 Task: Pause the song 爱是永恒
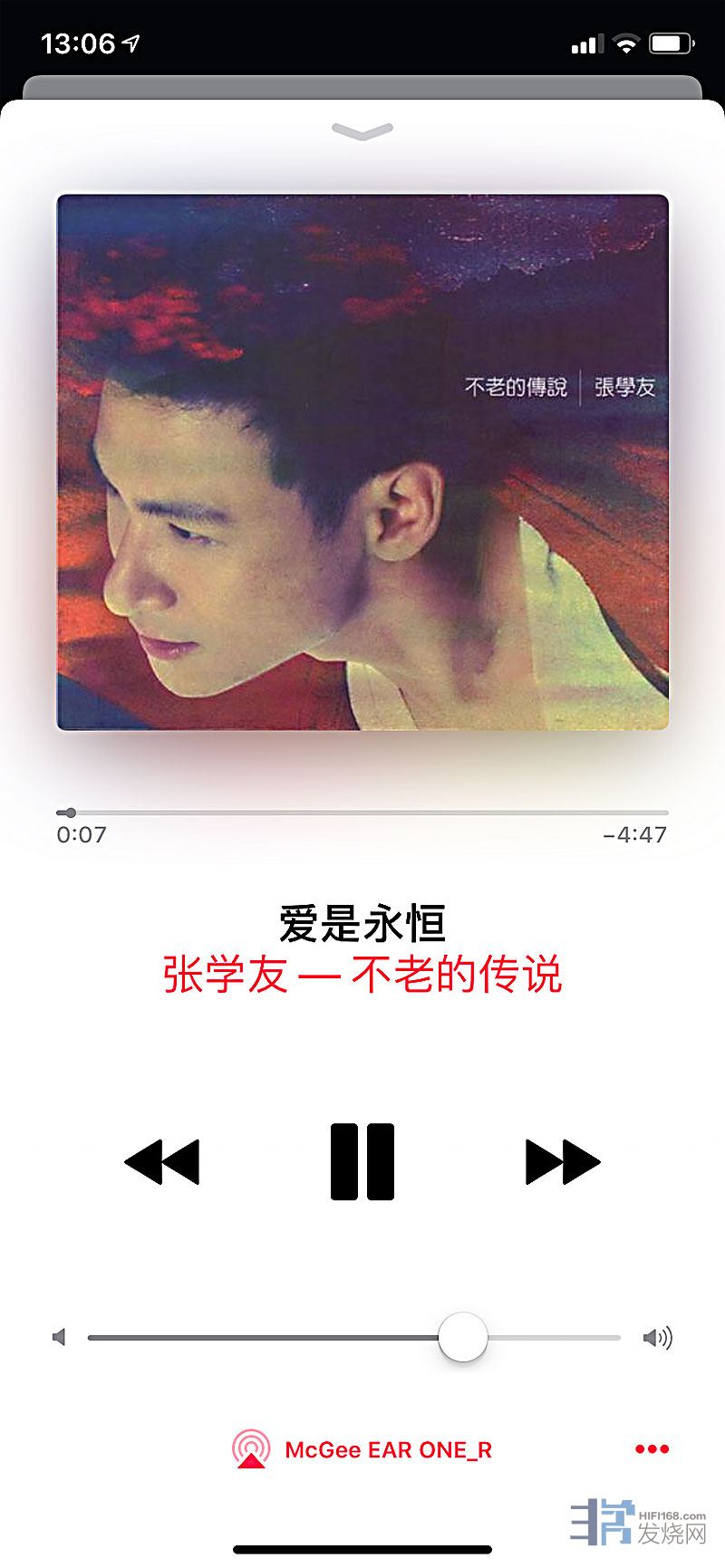pos(362,1161)
